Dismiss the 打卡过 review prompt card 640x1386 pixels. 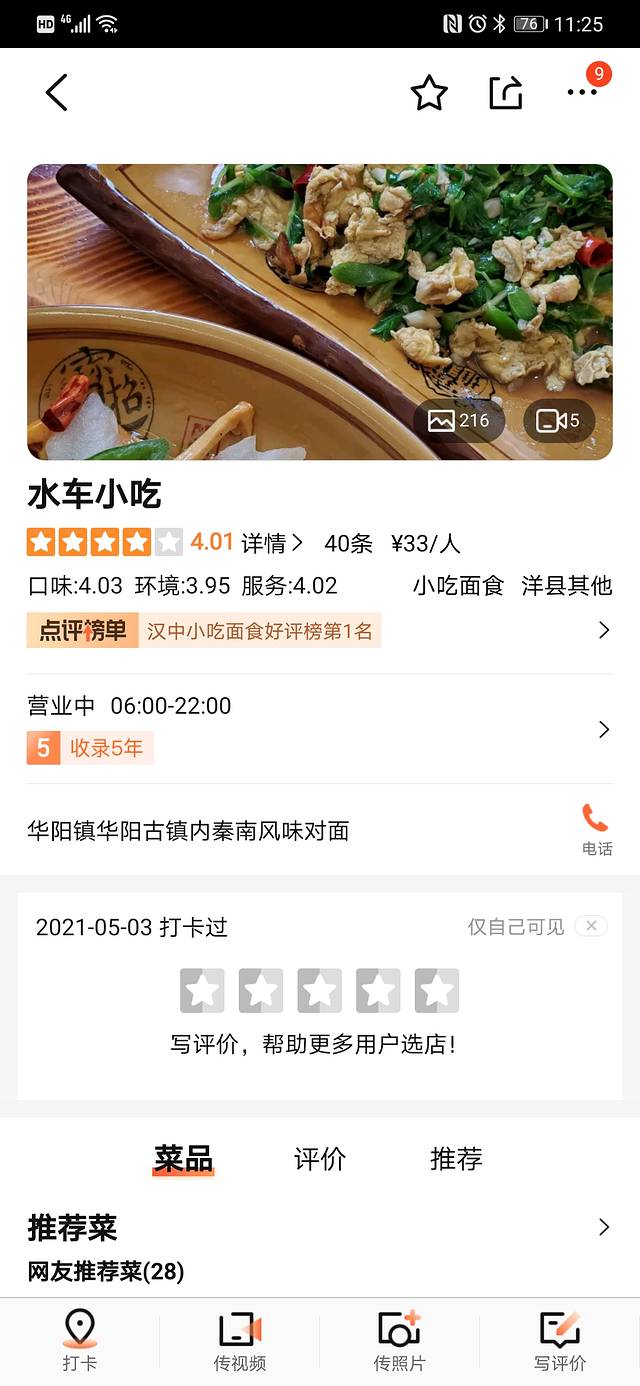[591, 926]
